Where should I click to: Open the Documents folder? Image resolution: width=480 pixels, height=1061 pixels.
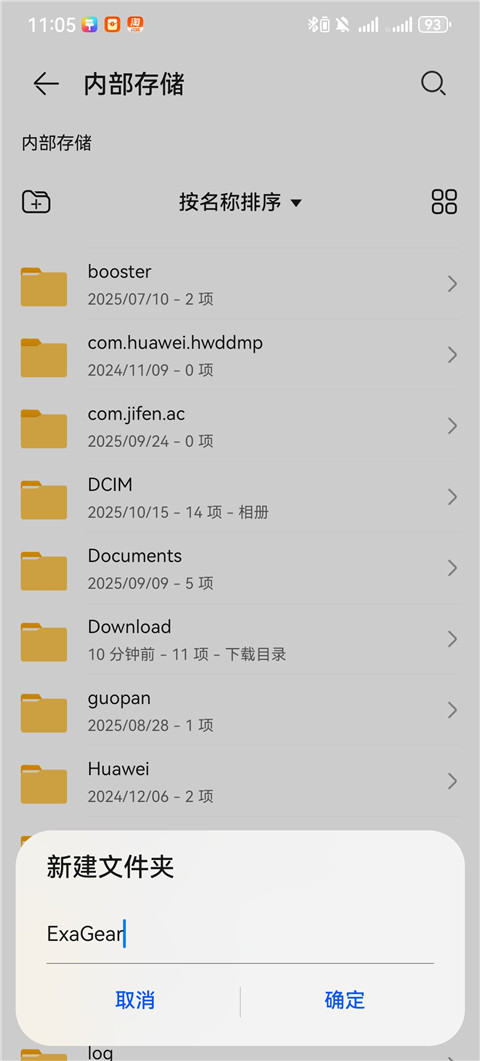pos(240,568)
